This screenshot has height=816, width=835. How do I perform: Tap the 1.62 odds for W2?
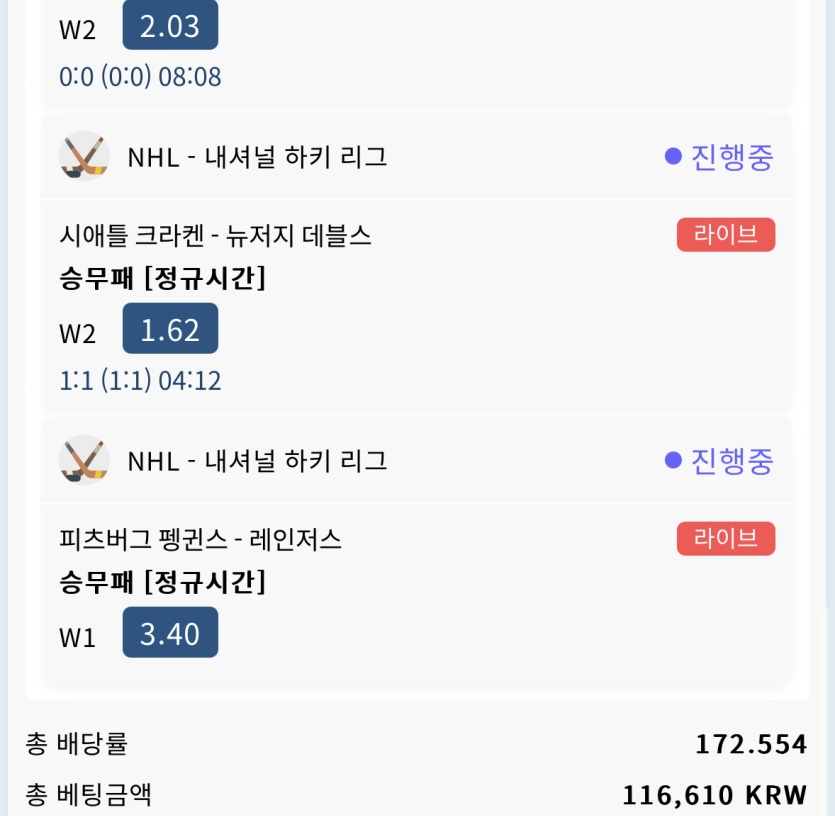tap(170, 329)
